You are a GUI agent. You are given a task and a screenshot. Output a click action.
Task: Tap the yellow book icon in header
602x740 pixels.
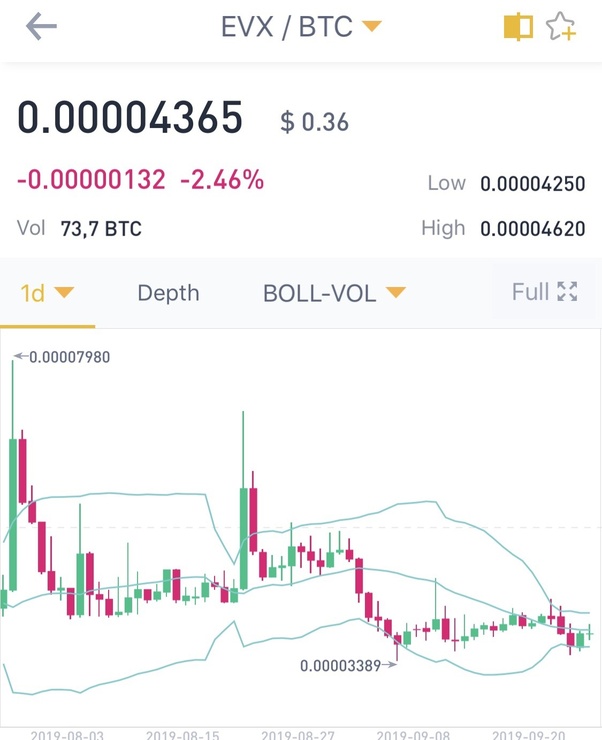518,27
